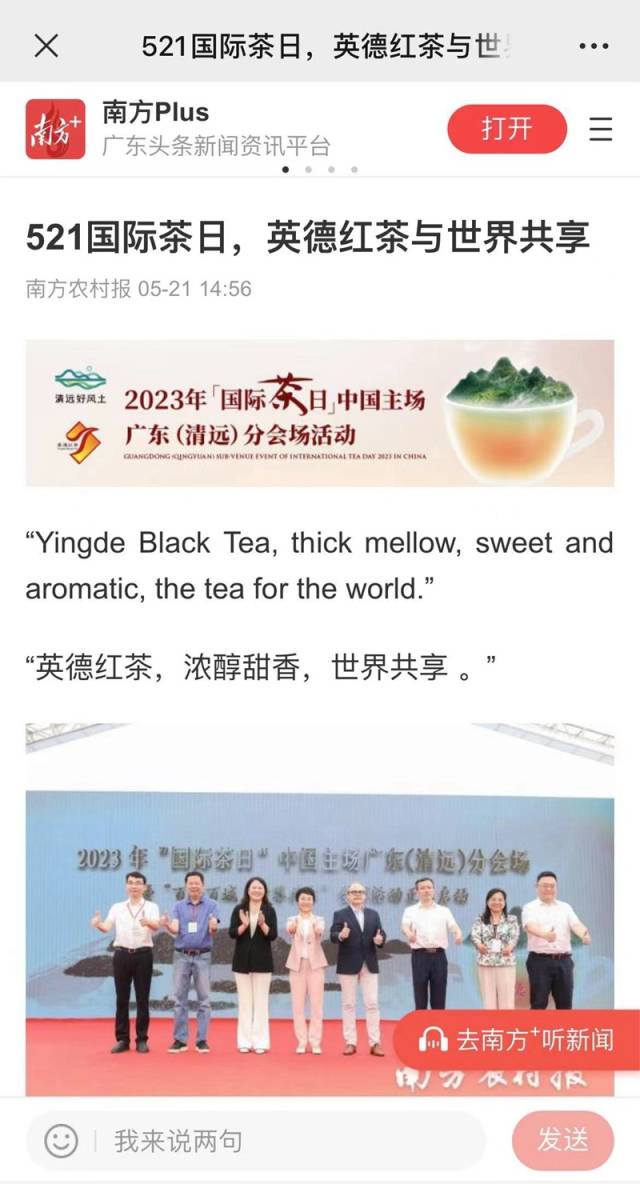Screen dimensions: 640x1184
Task: Tap 去南方+听新闻 to listen to news
Action: click(518, 1039)
